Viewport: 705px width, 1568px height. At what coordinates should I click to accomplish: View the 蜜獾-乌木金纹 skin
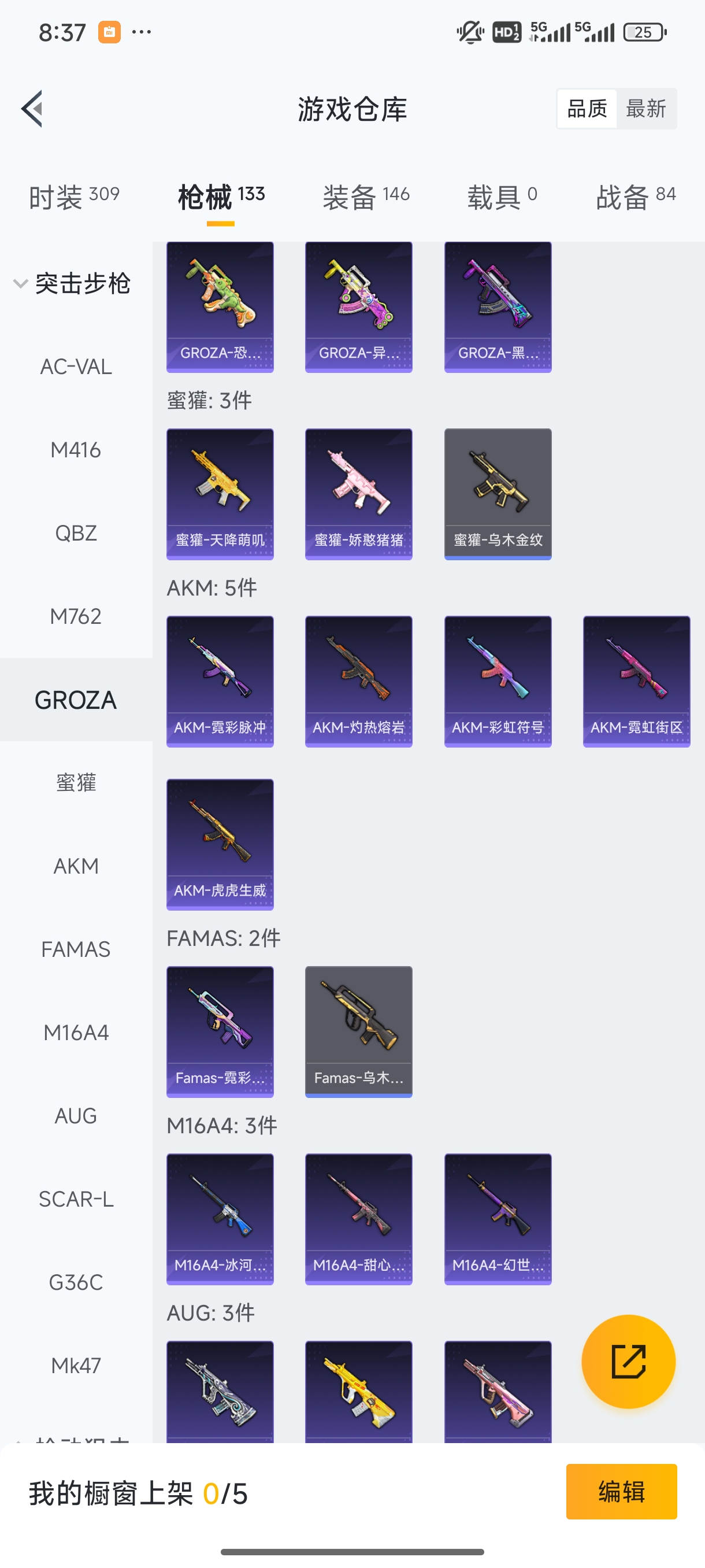[498, 494]
